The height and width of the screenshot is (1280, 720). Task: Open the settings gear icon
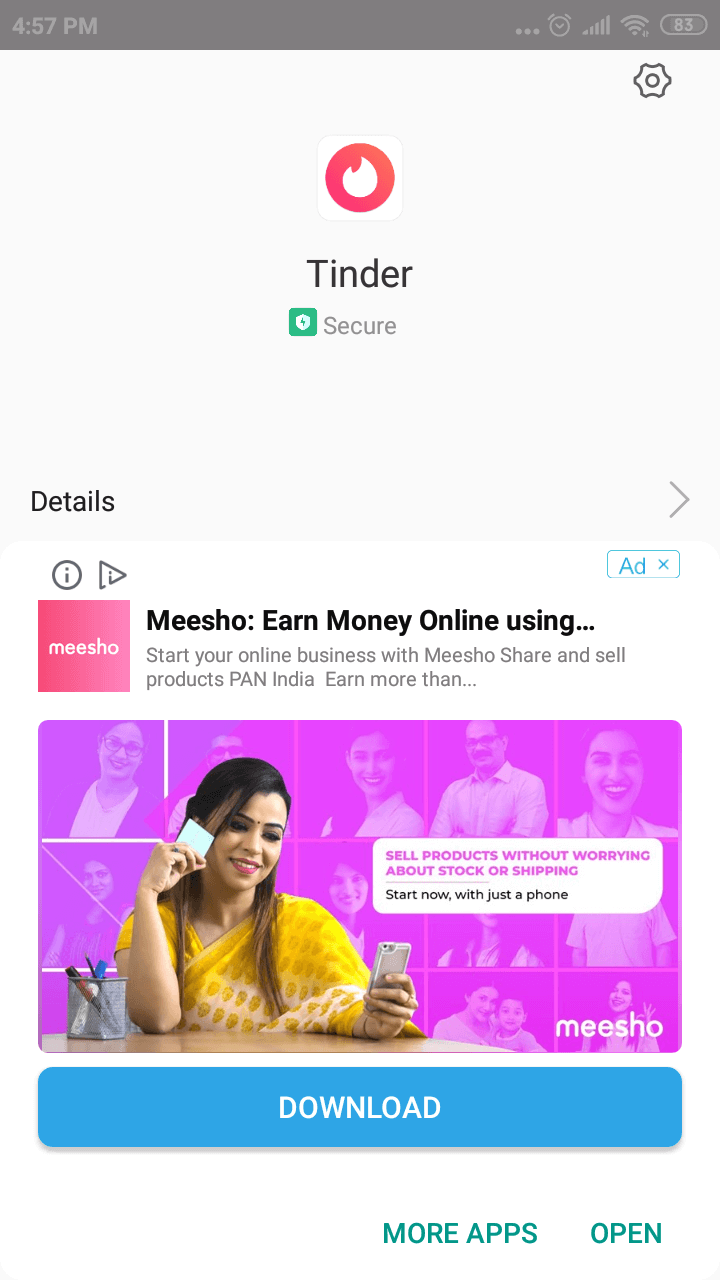(652, 81)
